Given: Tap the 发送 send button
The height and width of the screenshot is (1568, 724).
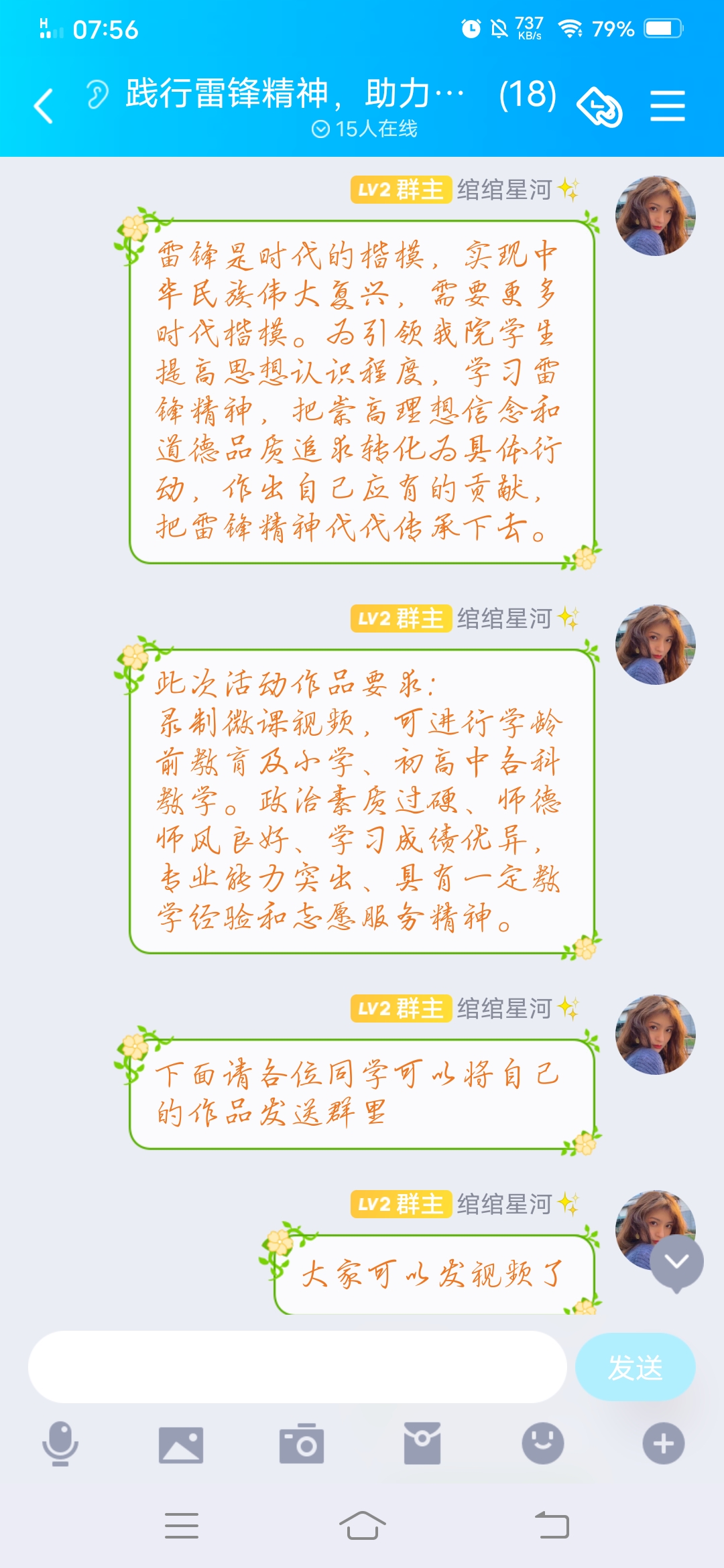Looking at the screenshot, I should click(x=635, y=1367).
